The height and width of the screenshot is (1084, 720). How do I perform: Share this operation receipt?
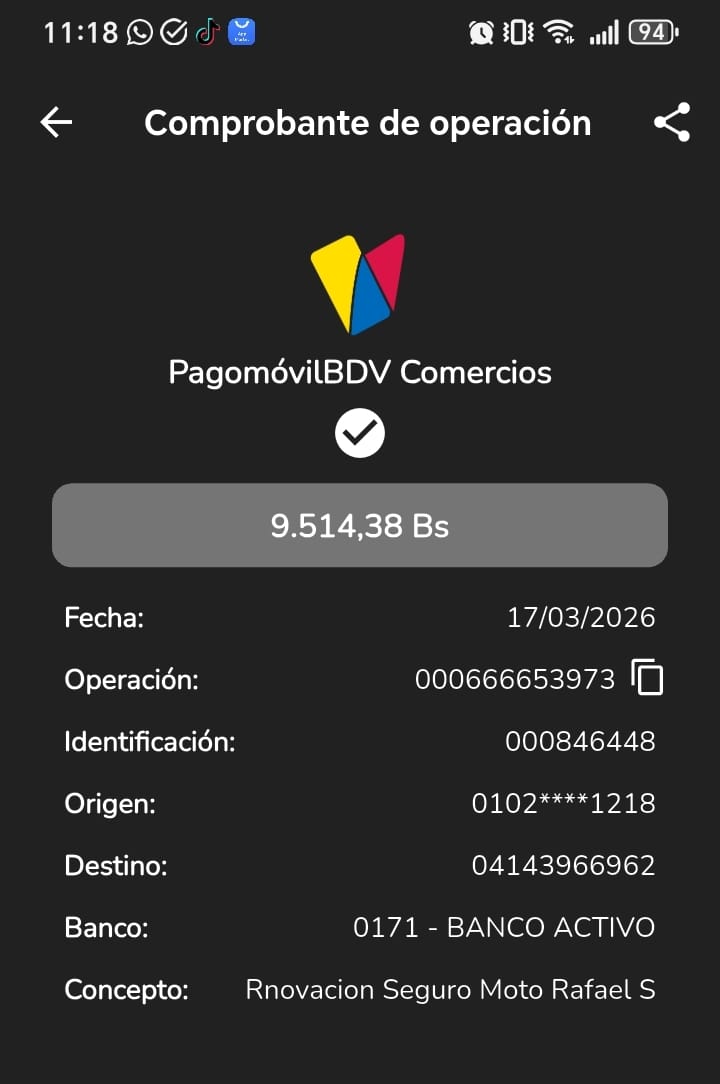click(x=672, y=122)
